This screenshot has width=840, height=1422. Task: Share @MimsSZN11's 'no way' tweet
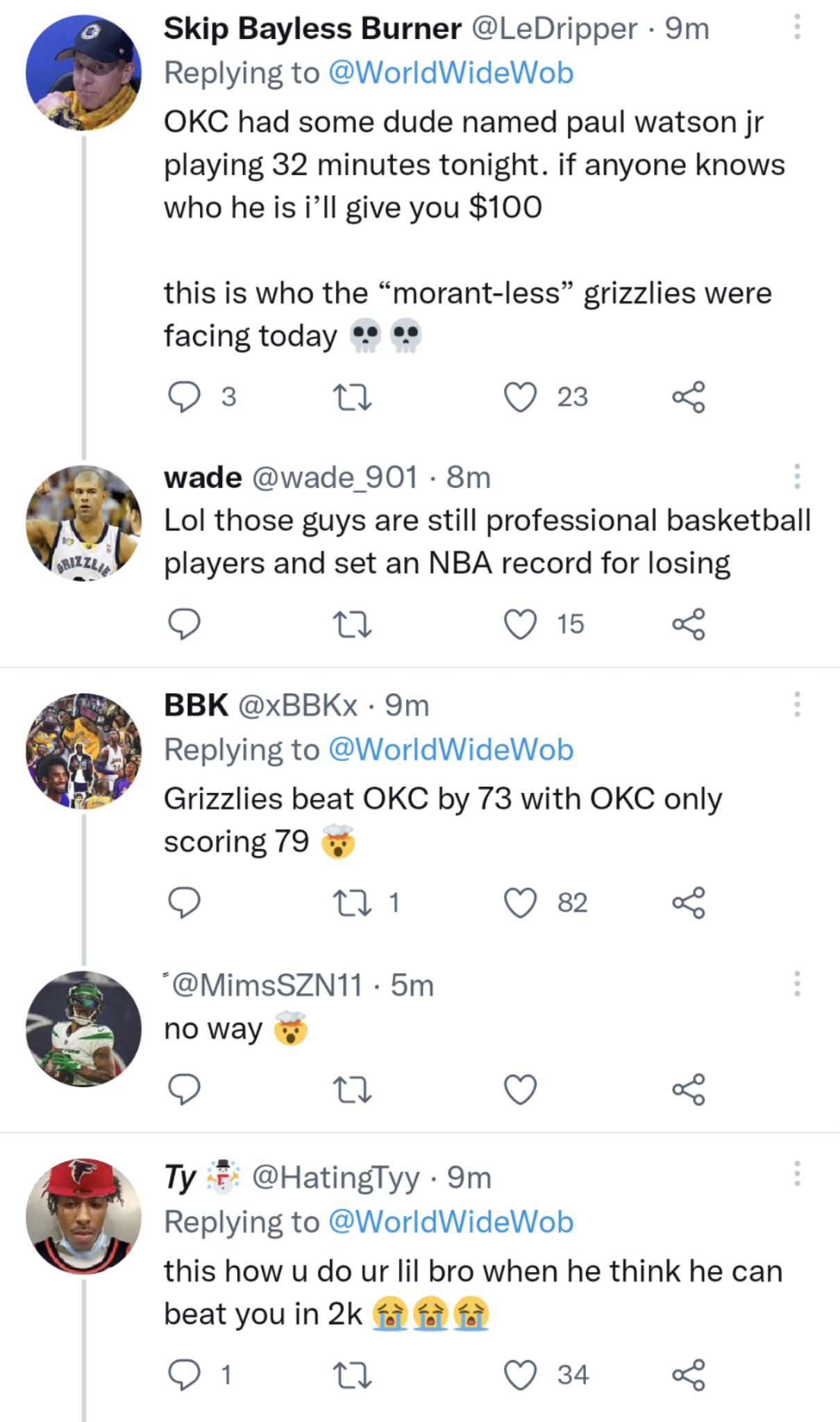pos(689,1090)
